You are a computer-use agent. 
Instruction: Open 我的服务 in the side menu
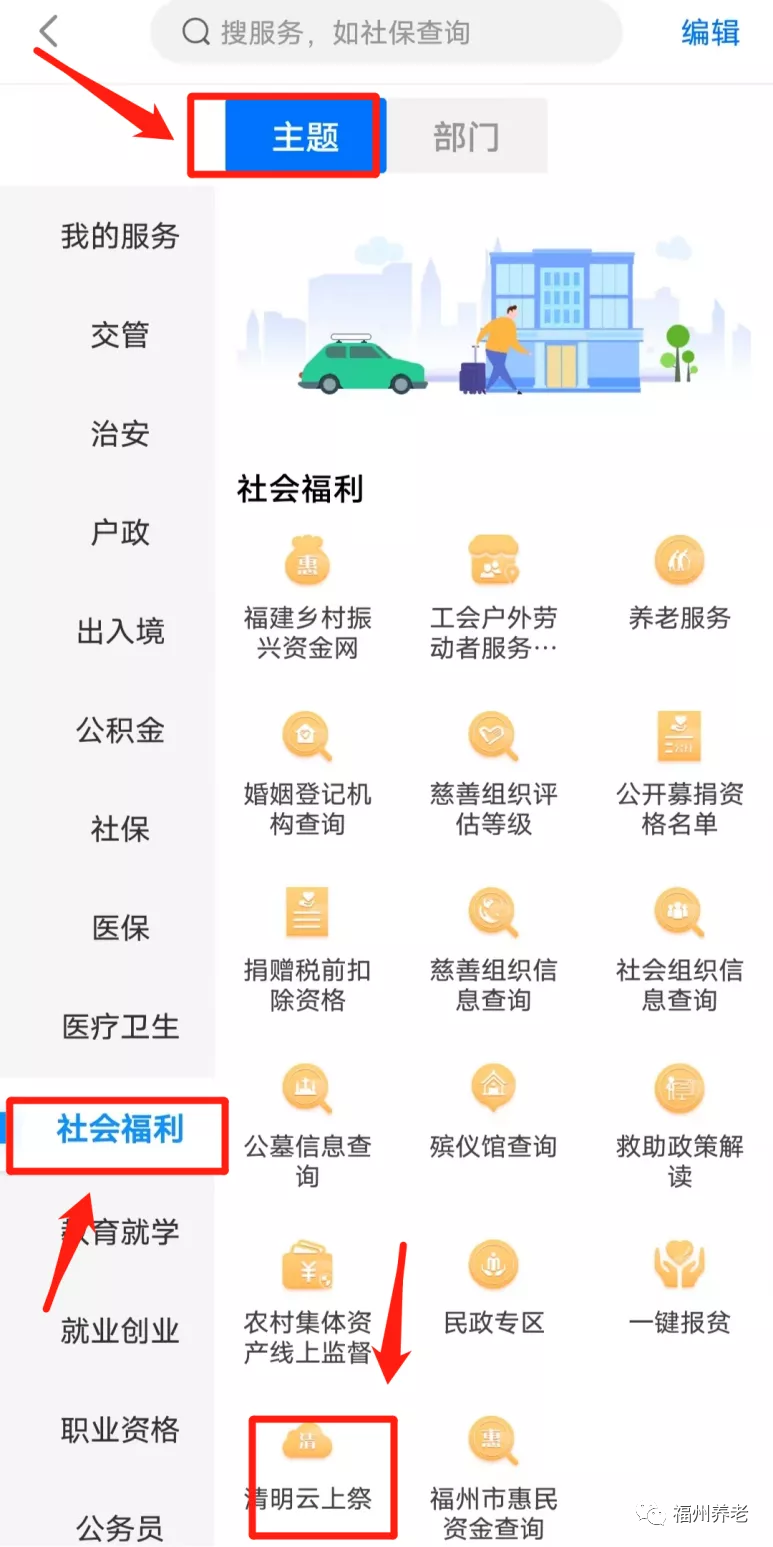tap(120, 236)
